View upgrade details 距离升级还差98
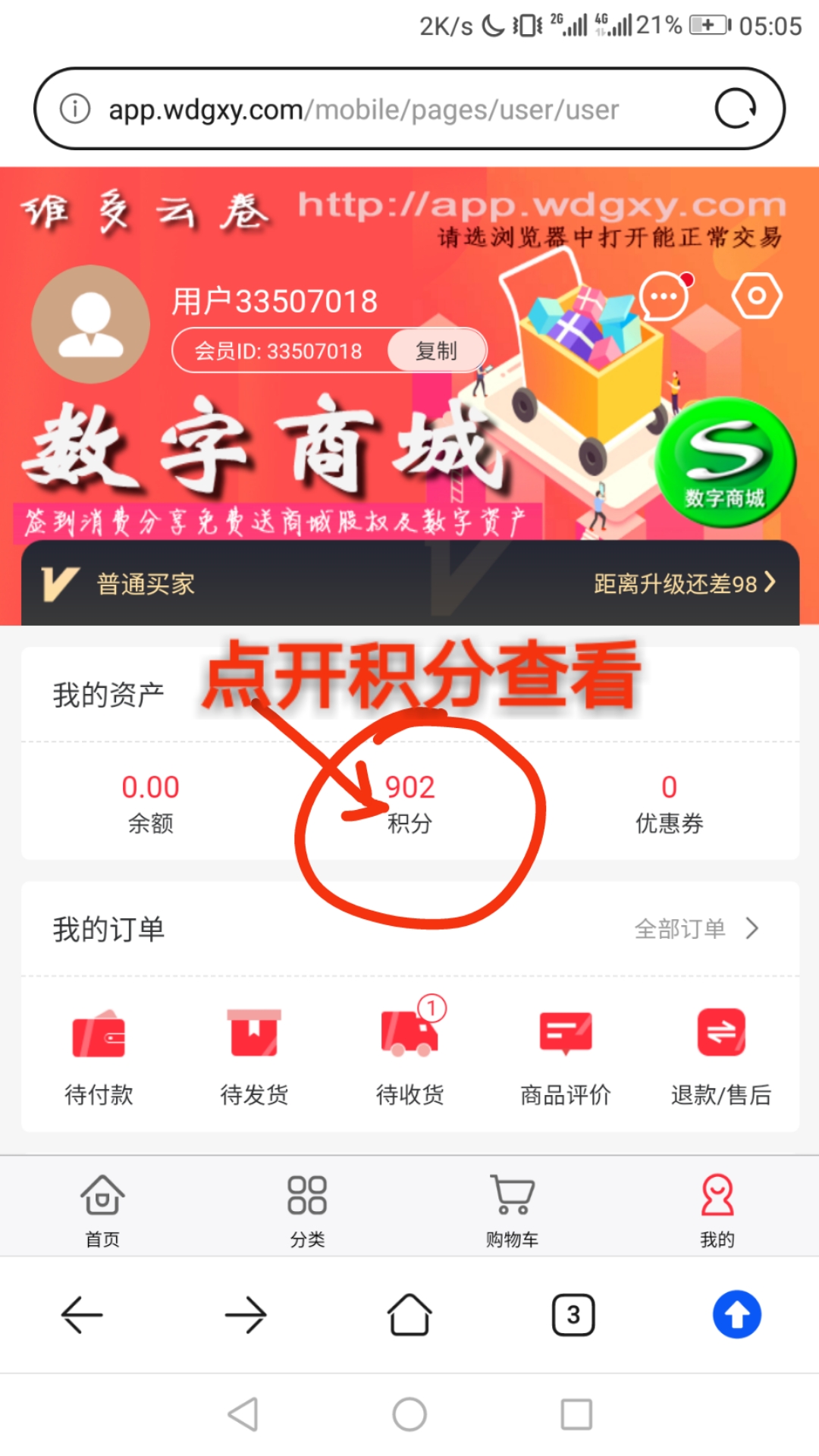819x1456 pixels. click(684, 583)
